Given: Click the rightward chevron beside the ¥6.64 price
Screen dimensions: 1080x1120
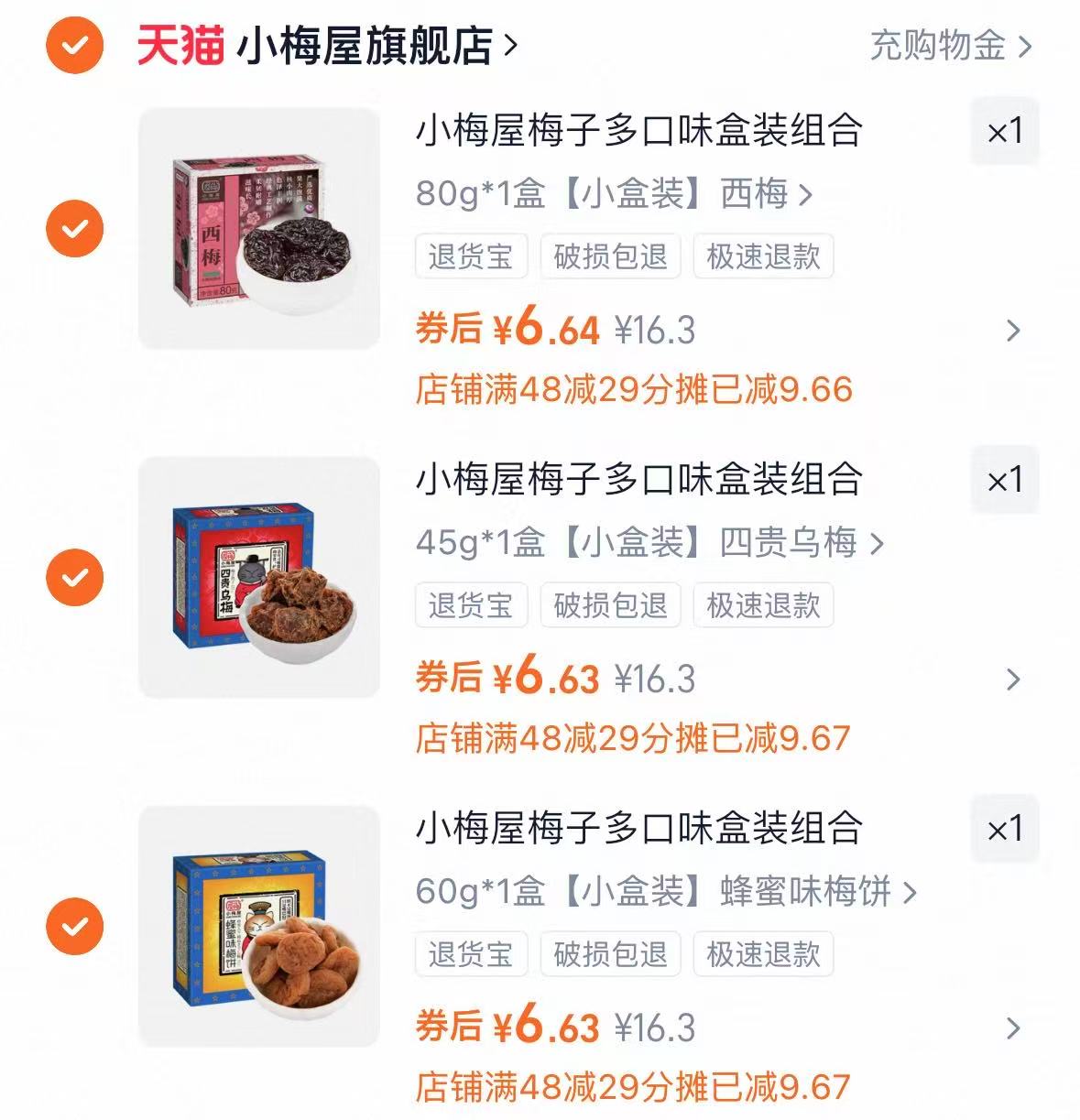Looking at the screenshot, I should (x=1012, y=330).
